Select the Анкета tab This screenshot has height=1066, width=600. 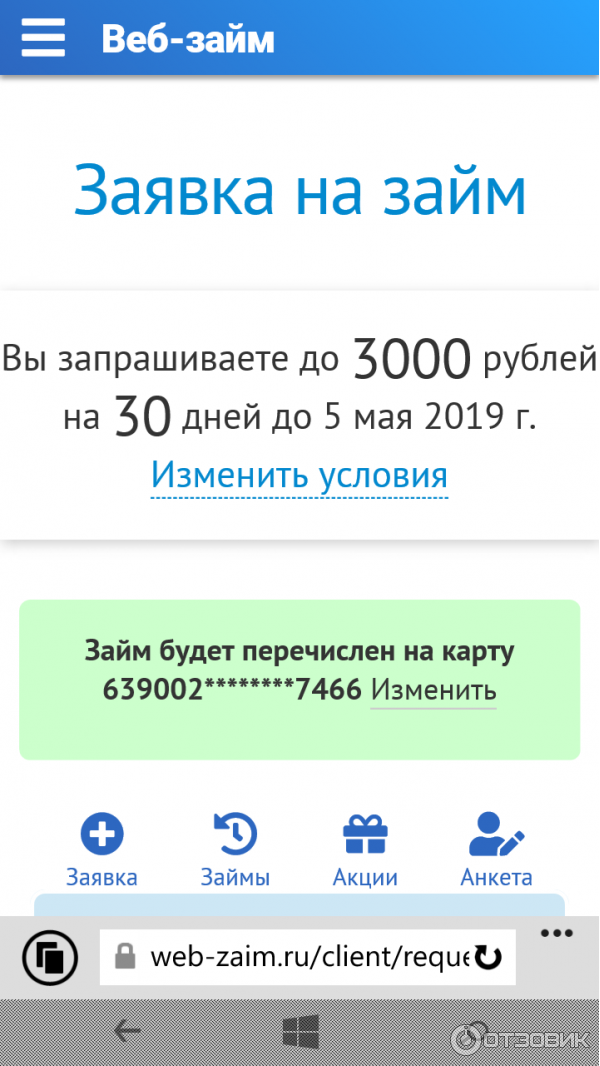pos(496,850)
